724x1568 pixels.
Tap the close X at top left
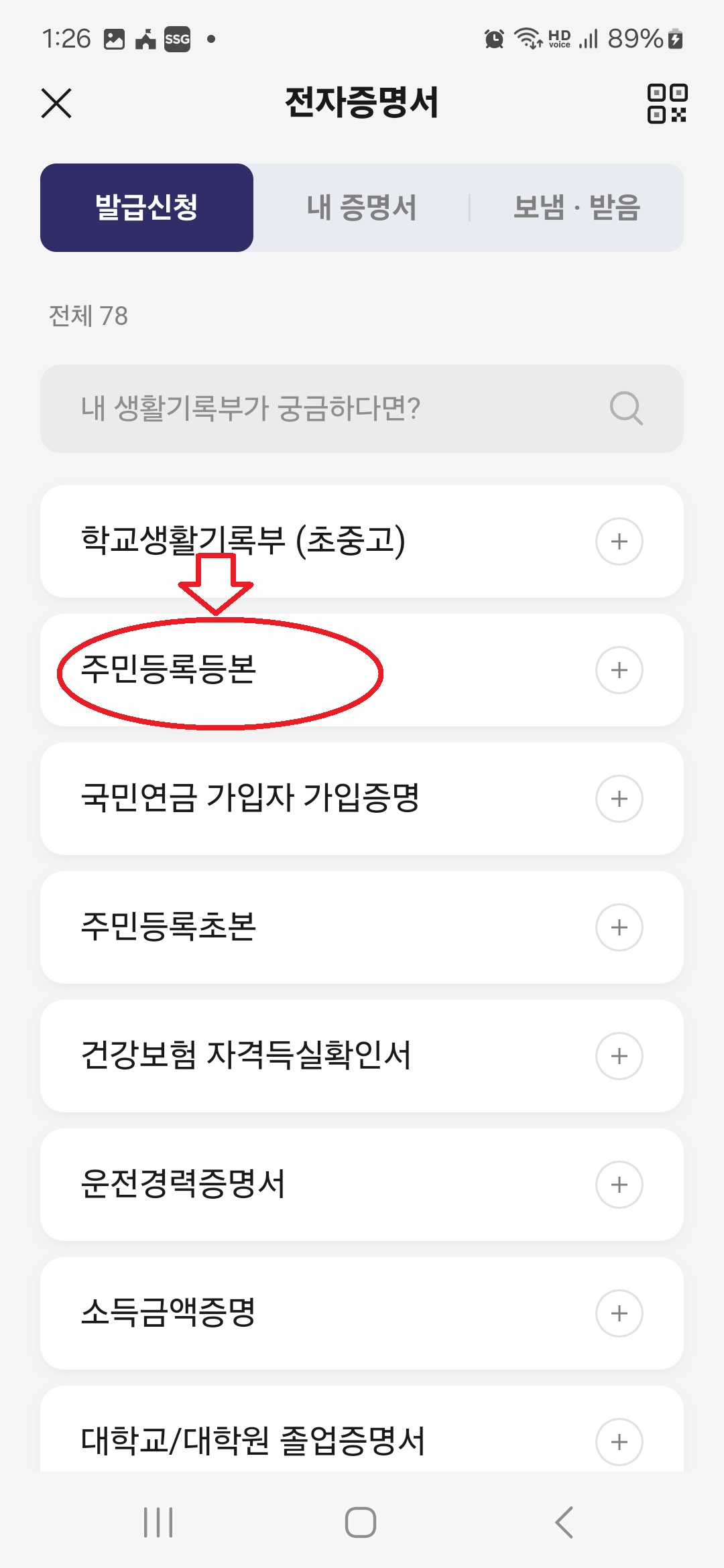point(56,104)
